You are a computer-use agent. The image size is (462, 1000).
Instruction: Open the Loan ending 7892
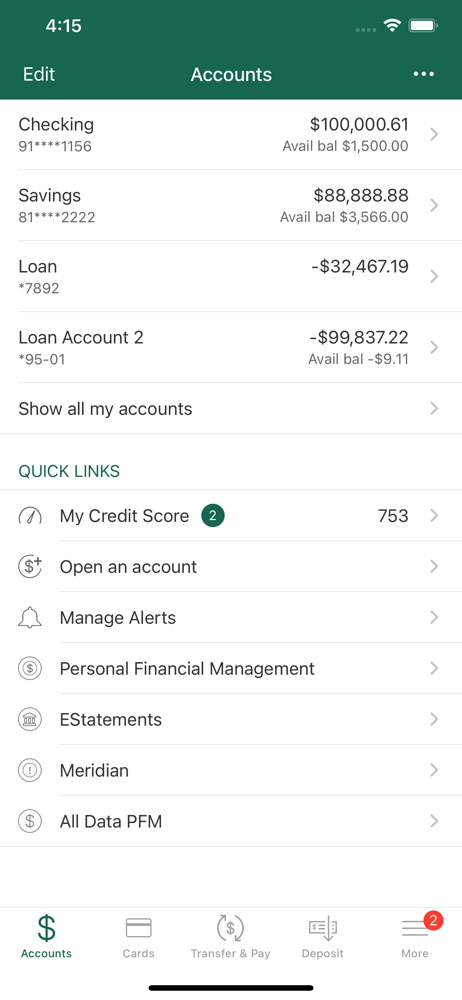[x=231, y=276]
